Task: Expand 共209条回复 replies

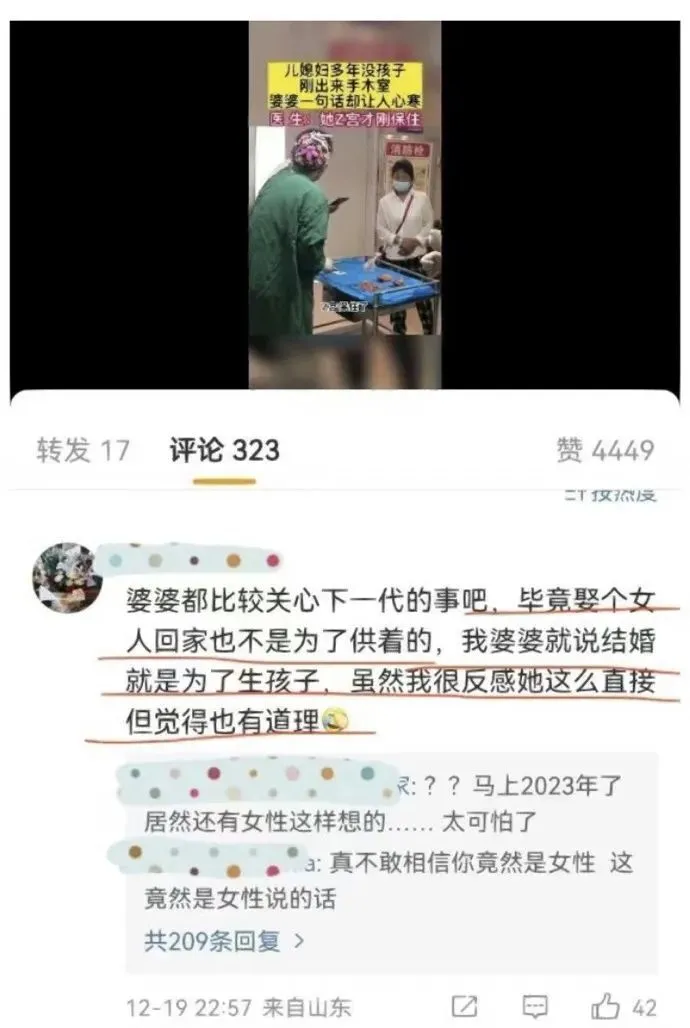Action: click(224, 940)
